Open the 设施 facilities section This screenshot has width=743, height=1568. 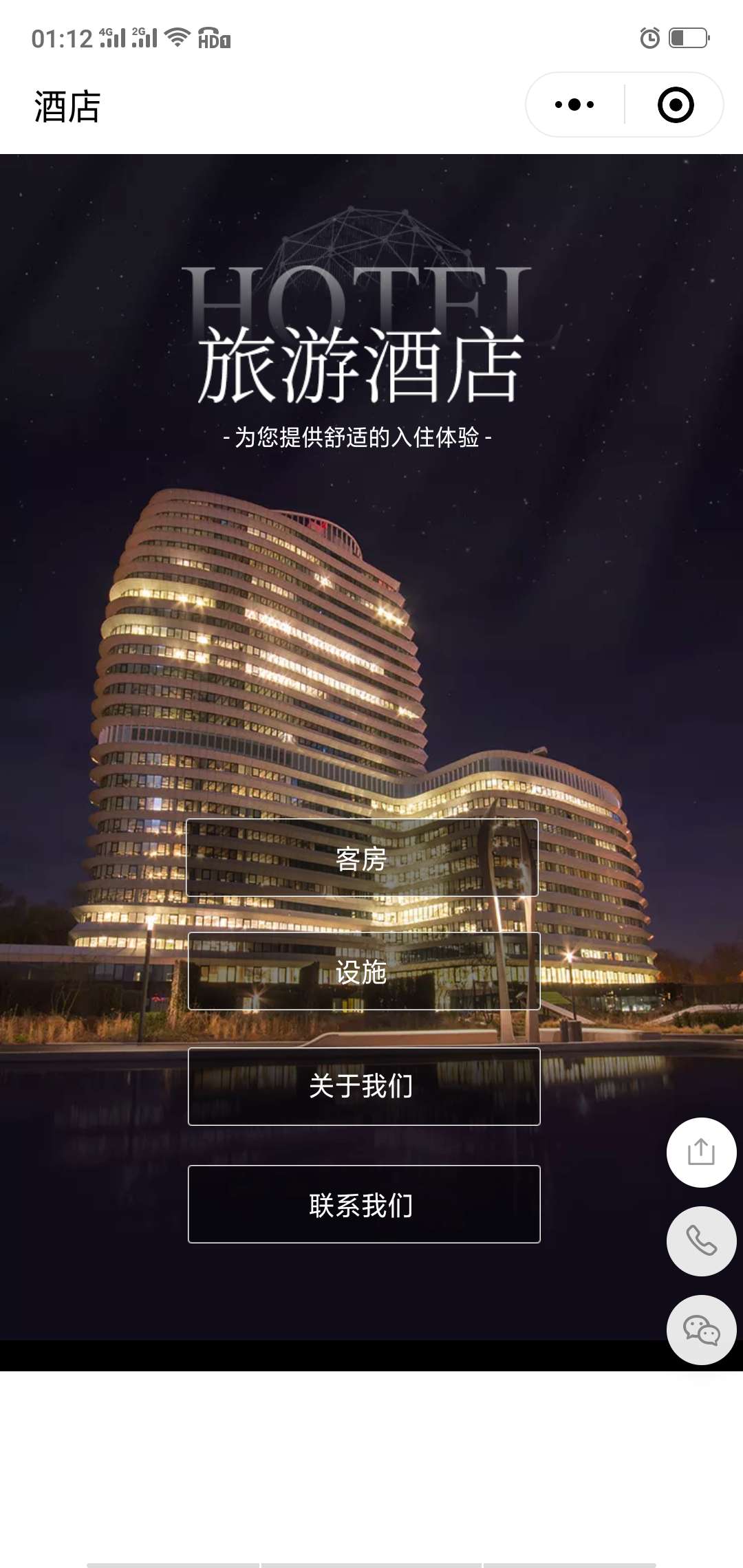point(364,971)
